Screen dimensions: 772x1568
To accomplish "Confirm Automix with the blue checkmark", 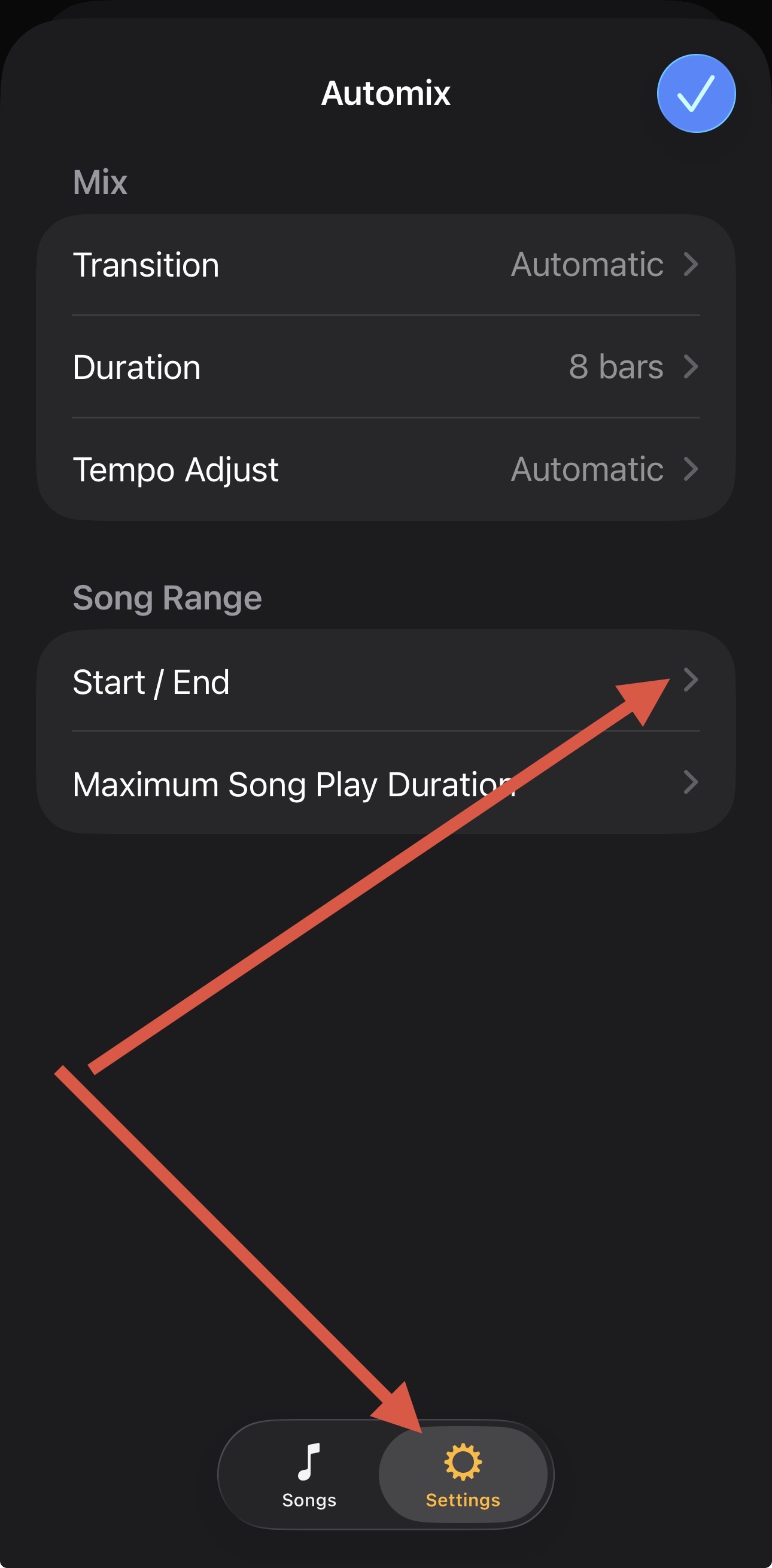I will (696, 93).
